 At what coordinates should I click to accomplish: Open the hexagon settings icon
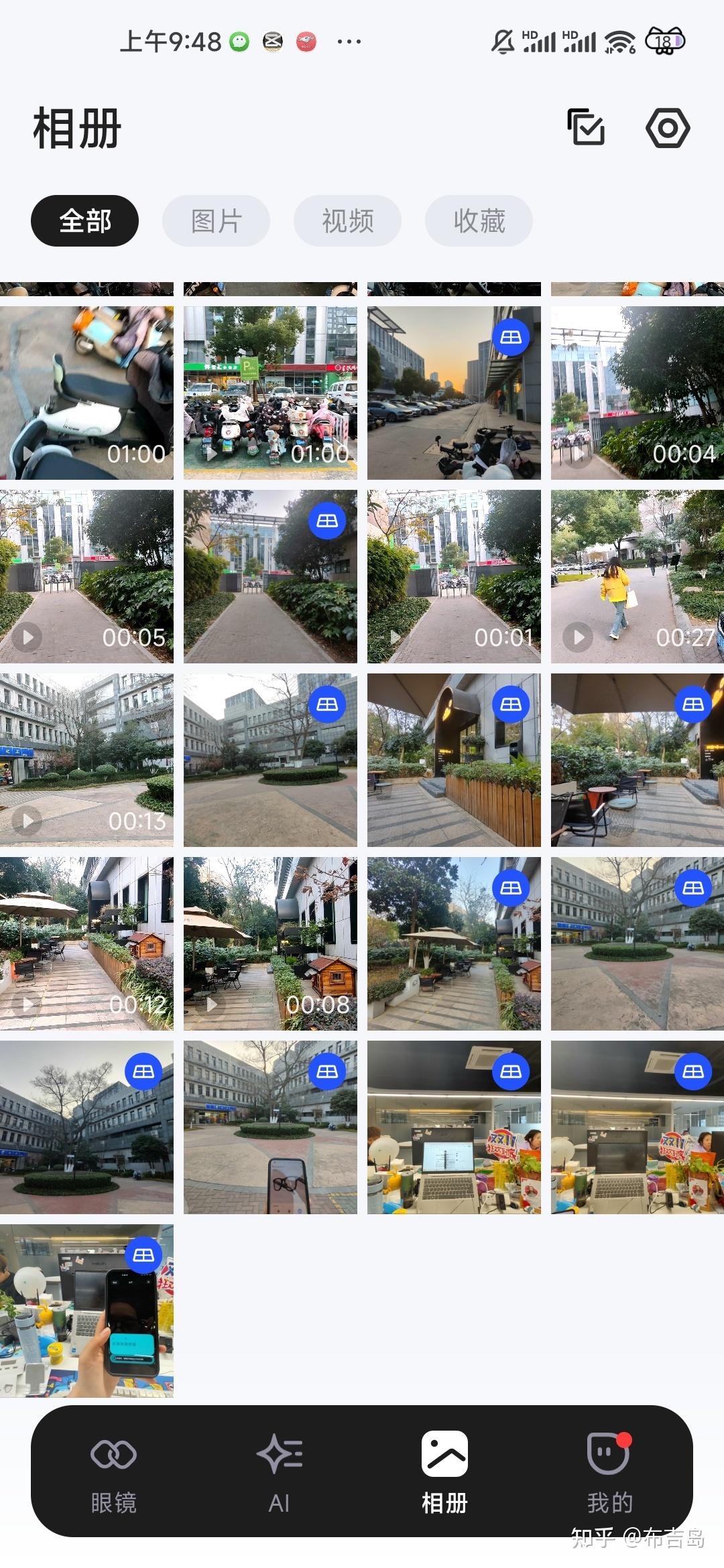[668, 127]
